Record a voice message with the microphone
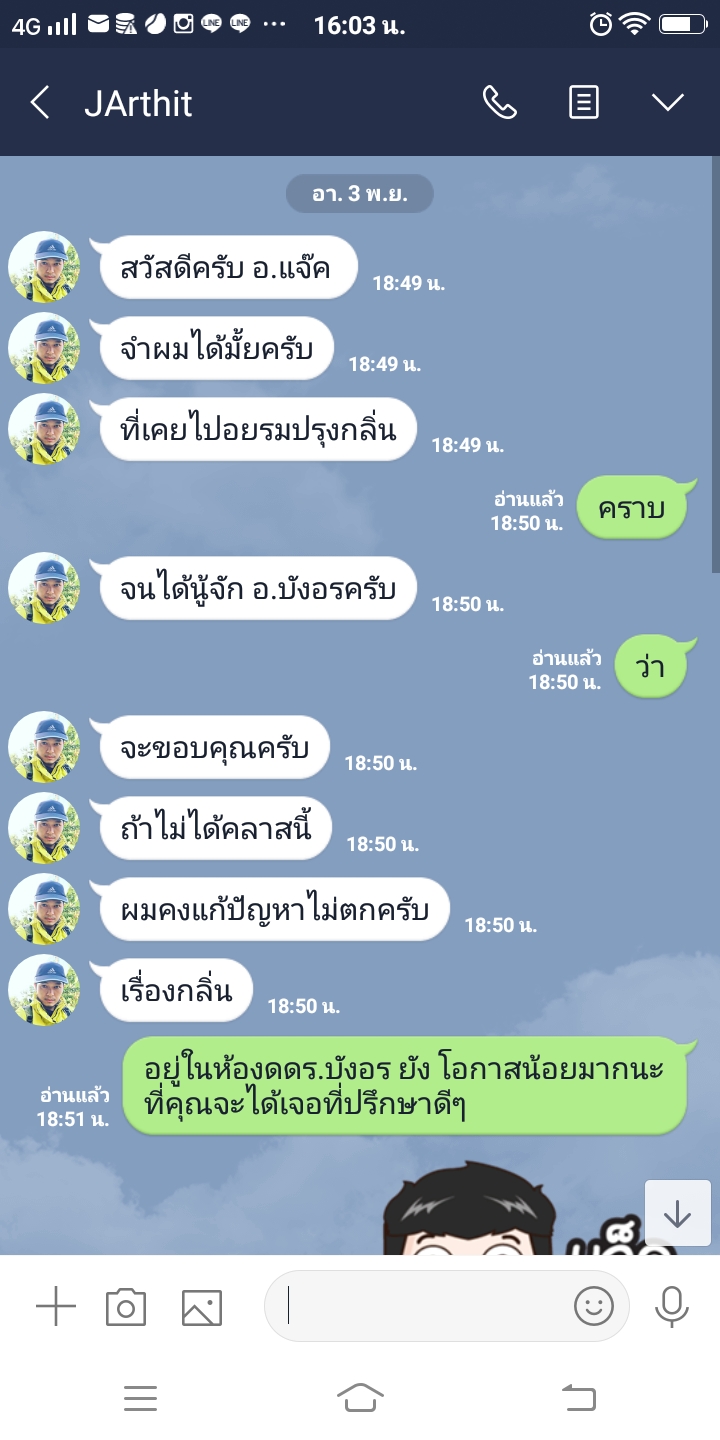The image size is (720, 1440). tap(672, 1306)
